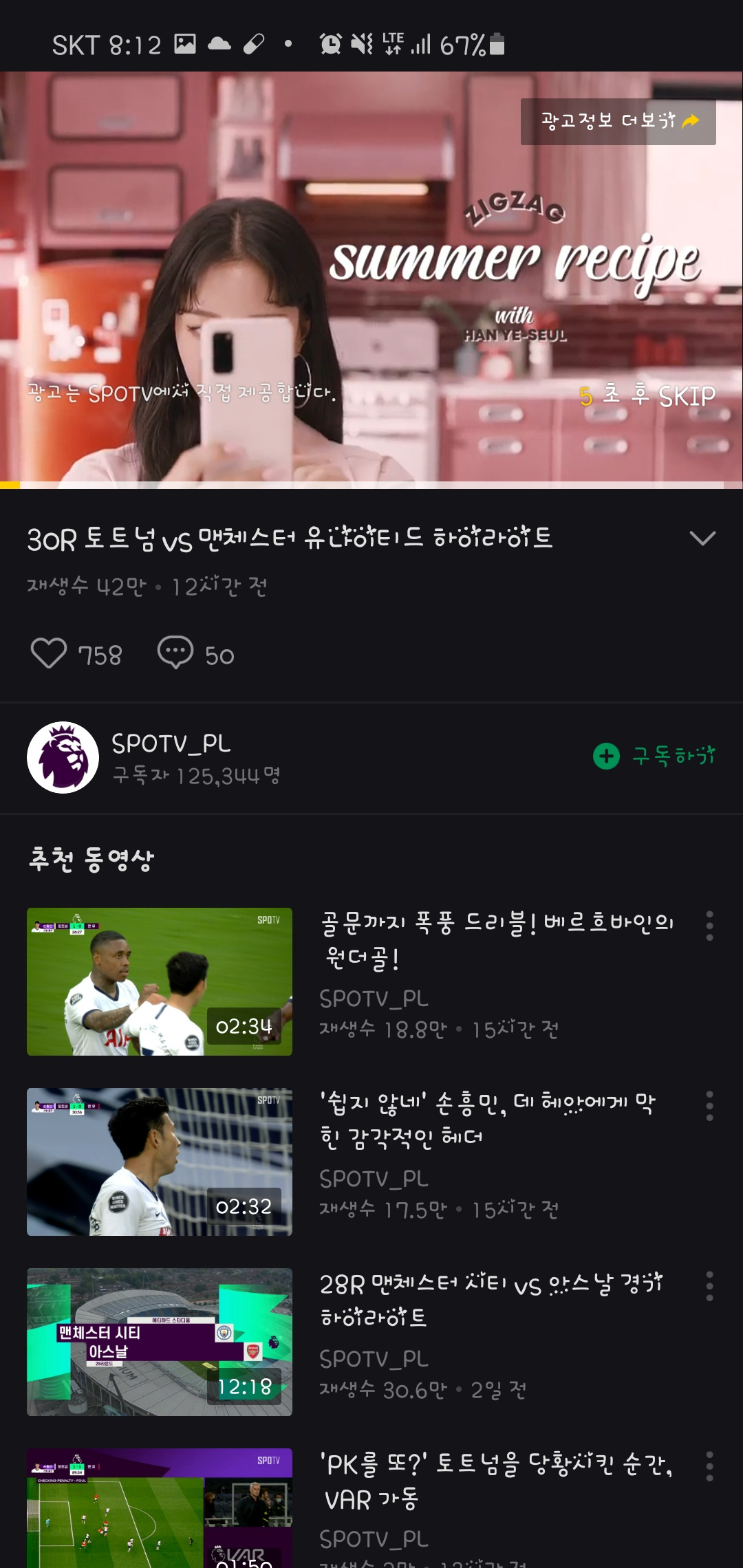Image resolution: width=743 pixels, height=1568 pixels.
Task: Like this video with the heart icon
Action: click(49, 653)
